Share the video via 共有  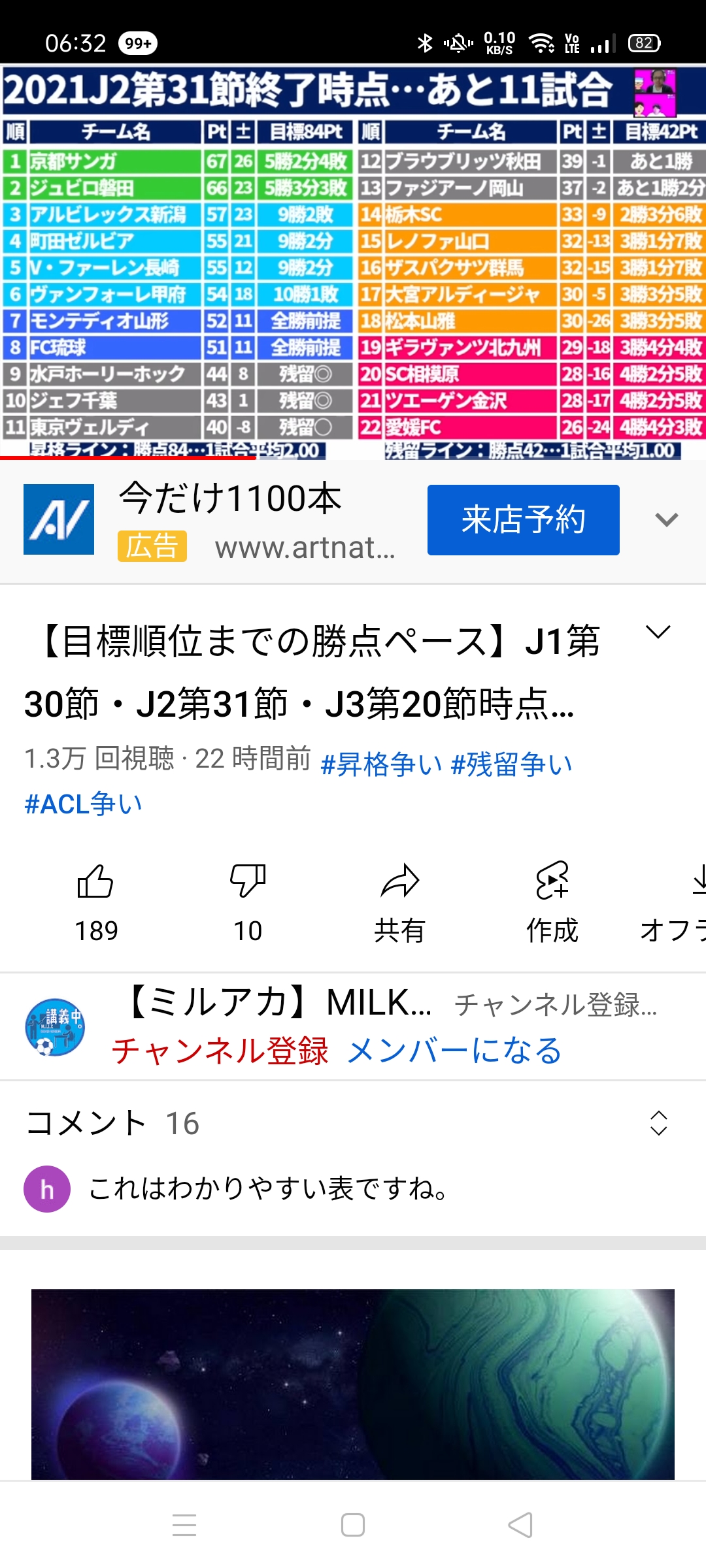[x=399, y=900]
